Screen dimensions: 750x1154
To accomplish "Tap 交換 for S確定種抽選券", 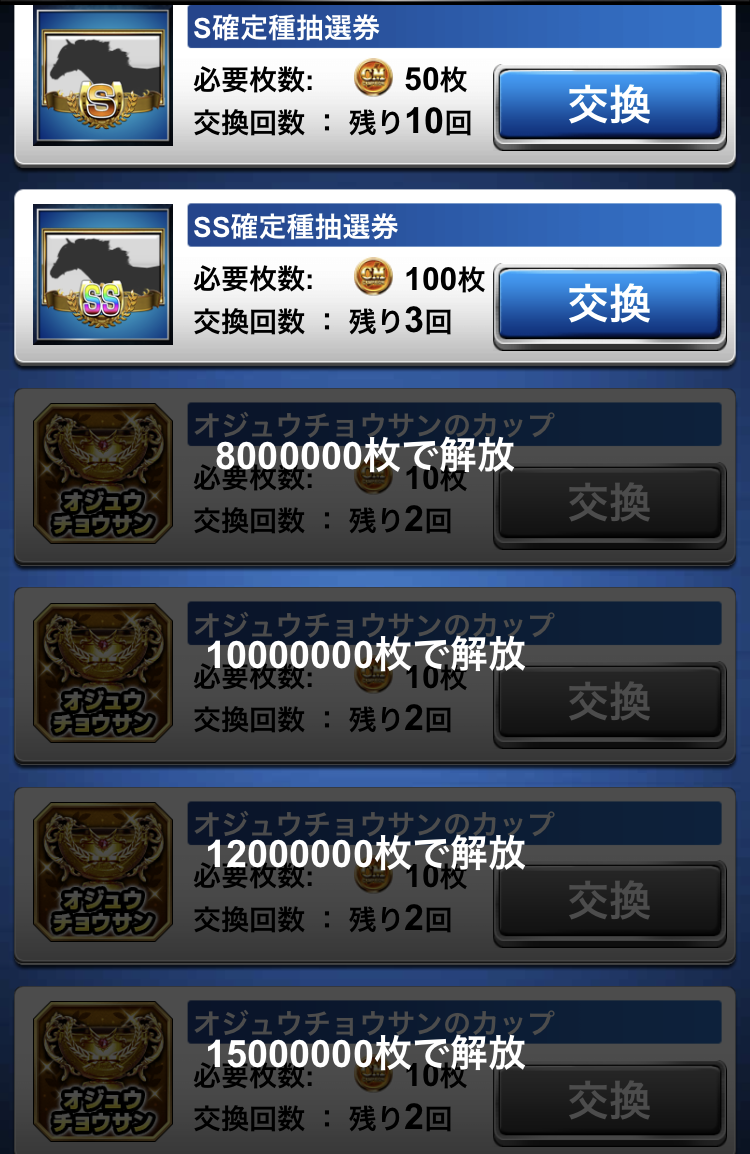I will pyautogui.click(x=609, y=106).
